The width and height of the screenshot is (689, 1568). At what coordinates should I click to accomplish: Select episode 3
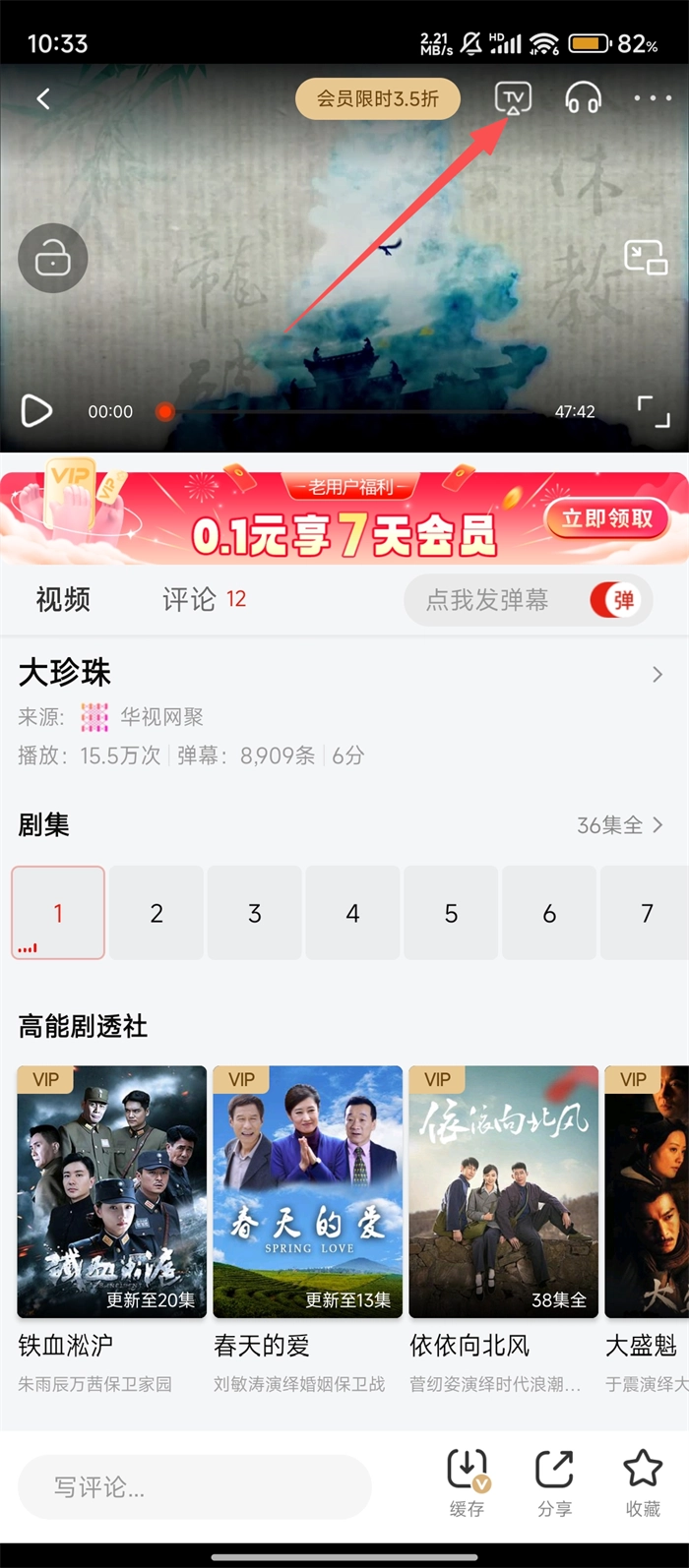tap(255, 913)
